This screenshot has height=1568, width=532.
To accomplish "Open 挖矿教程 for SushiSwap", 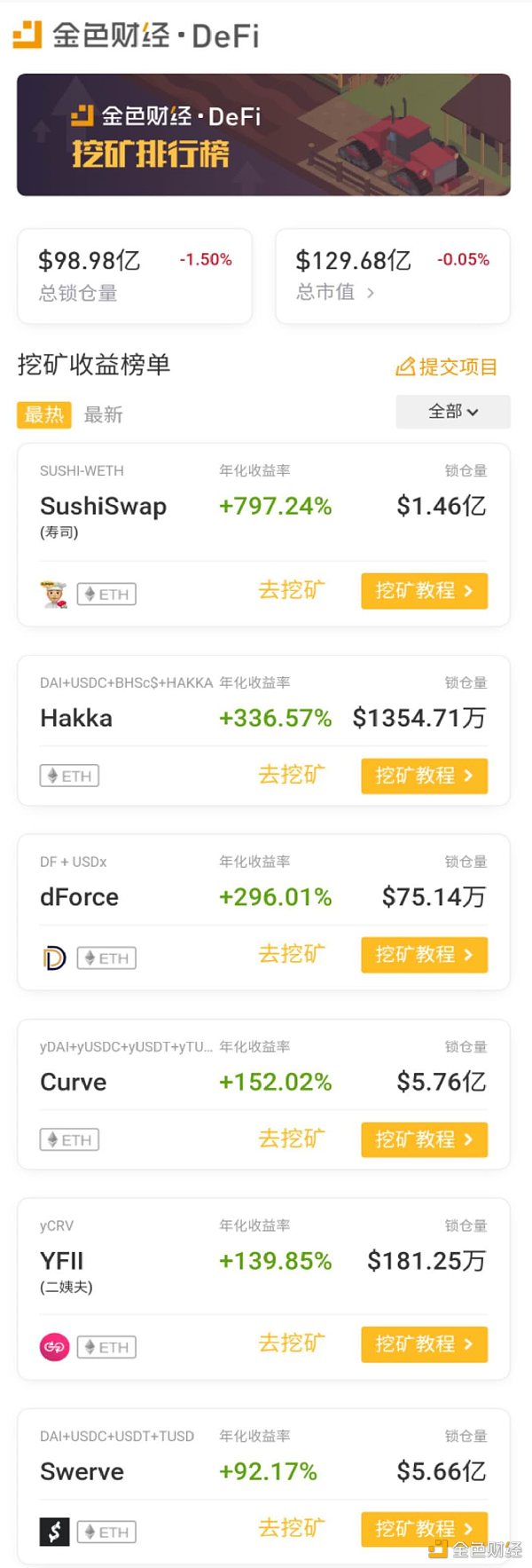I will click(424, 591).
